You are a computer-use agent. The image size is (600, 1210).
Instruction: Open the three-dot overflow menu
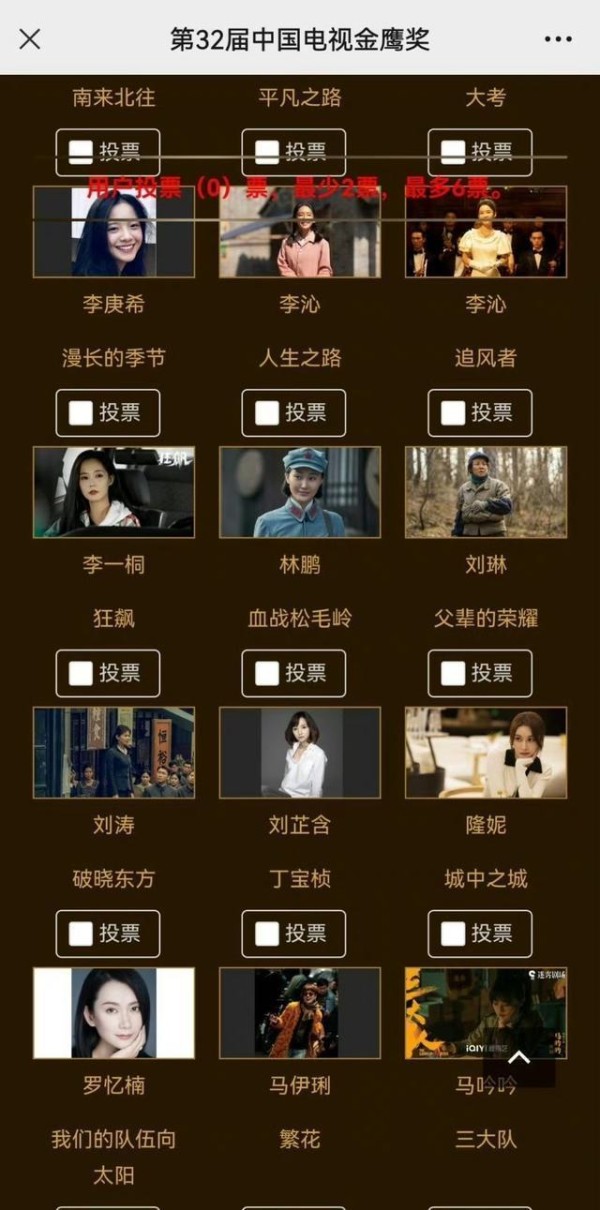click(x=558, y=39)
